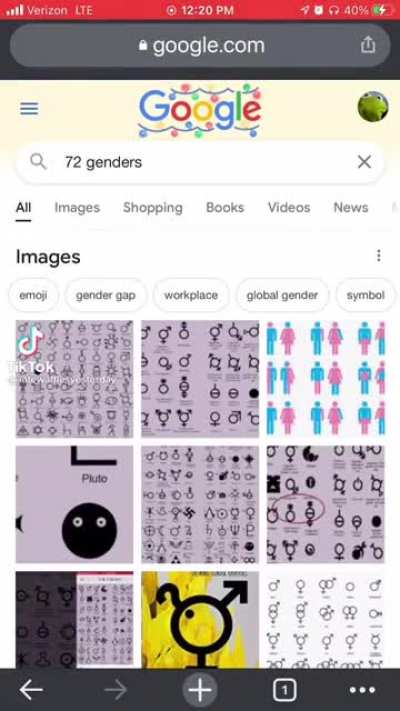Open the Pluto image result
Screen dimensions: 400x711
[x=75, y=504]
